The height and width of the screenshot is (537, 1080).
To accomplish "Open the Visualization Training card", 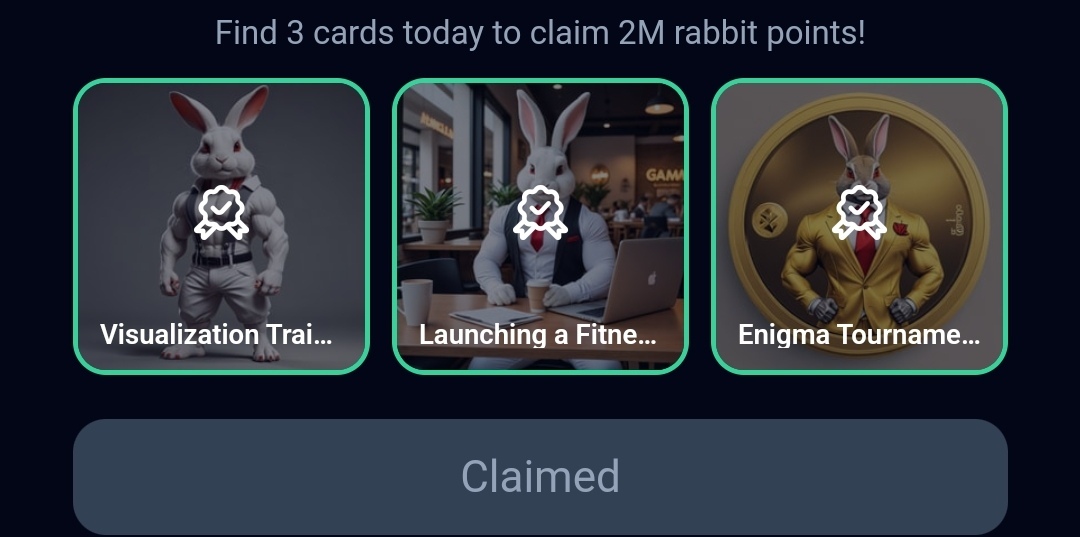I will pyautogui.click(x=221, y=227).
